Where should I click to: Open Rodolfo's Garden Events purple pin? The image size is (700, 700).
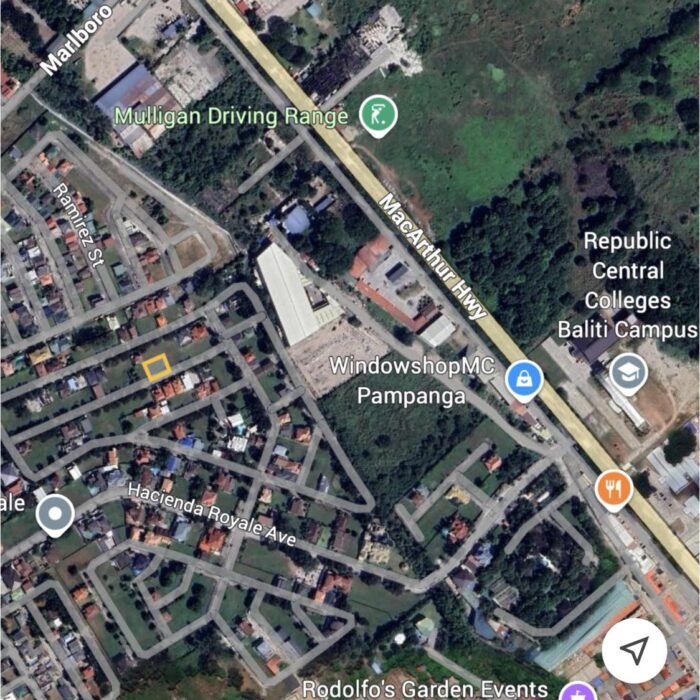(578, 691)
